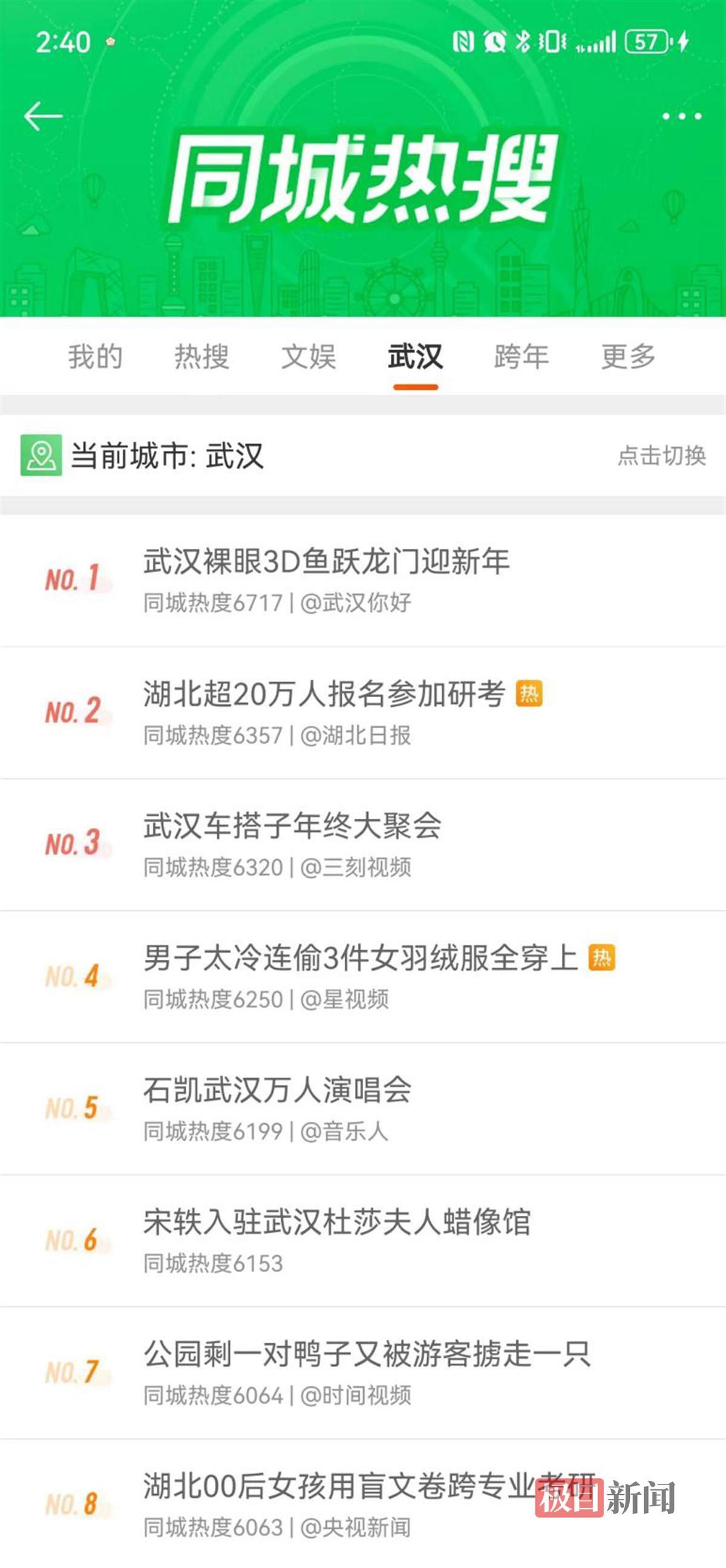
Task: Go back using the top-left arrow
Action: point(43,116)
